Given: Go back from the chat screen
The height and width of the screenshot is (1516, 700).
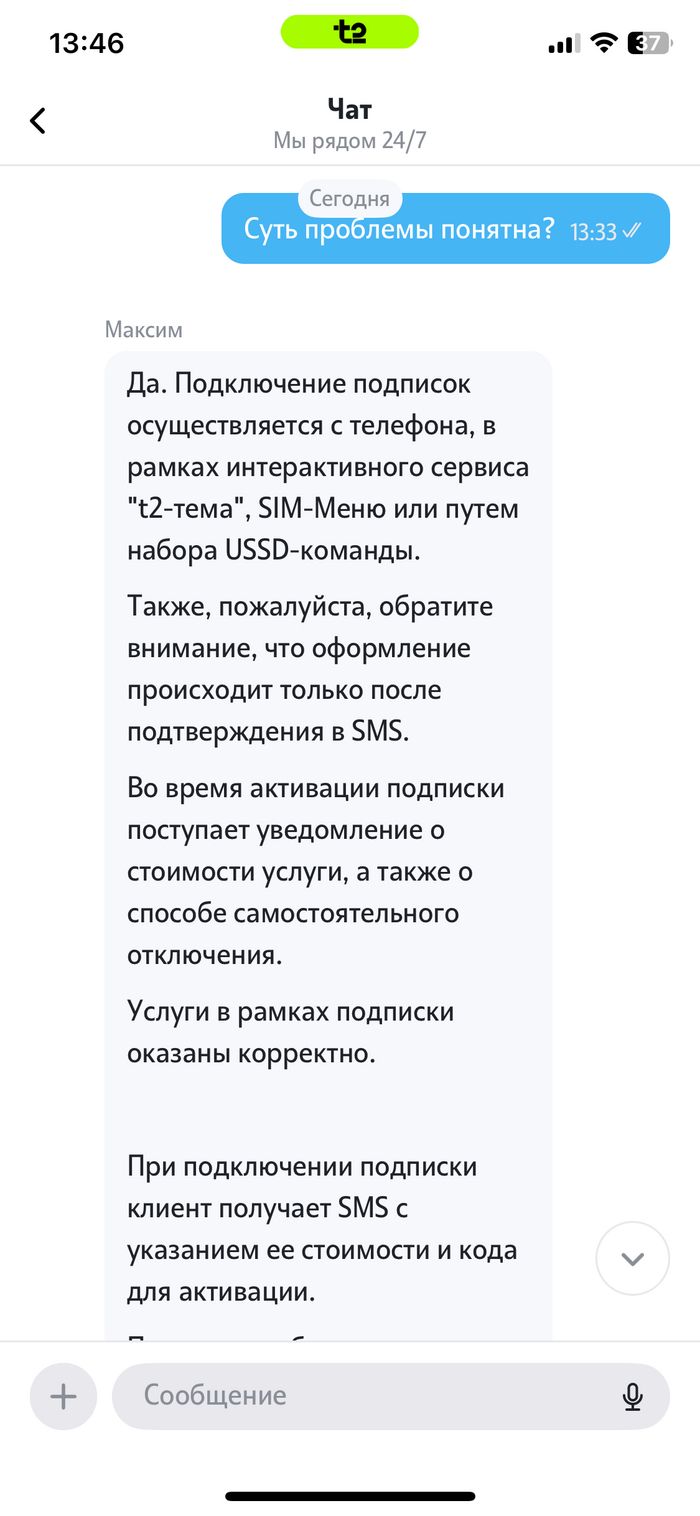Looking at the screenshot, I should [x=38, y=121].
